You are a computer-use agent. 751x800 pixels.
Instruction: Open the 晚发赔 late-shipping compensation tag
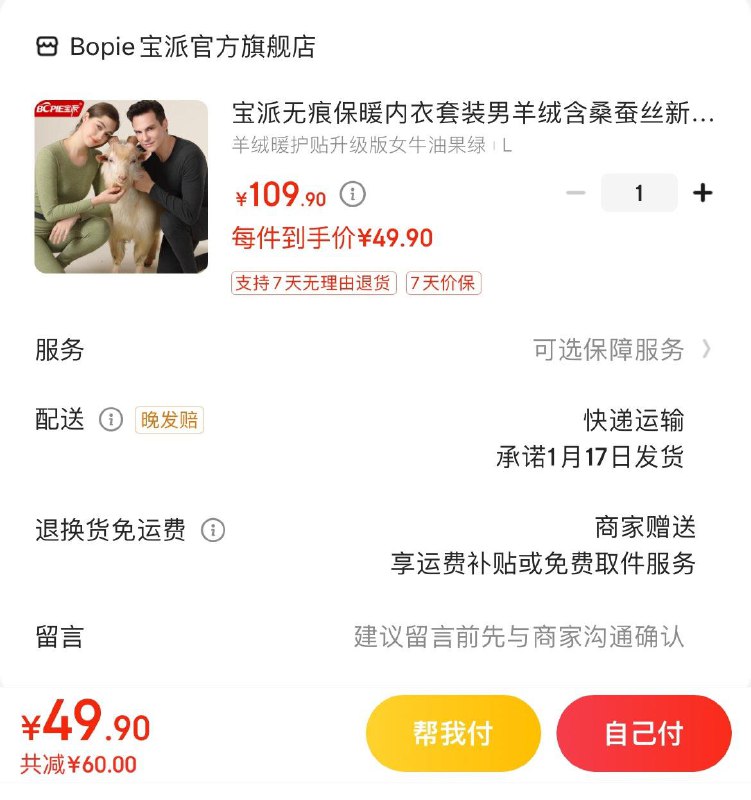(x=169, y=420)
